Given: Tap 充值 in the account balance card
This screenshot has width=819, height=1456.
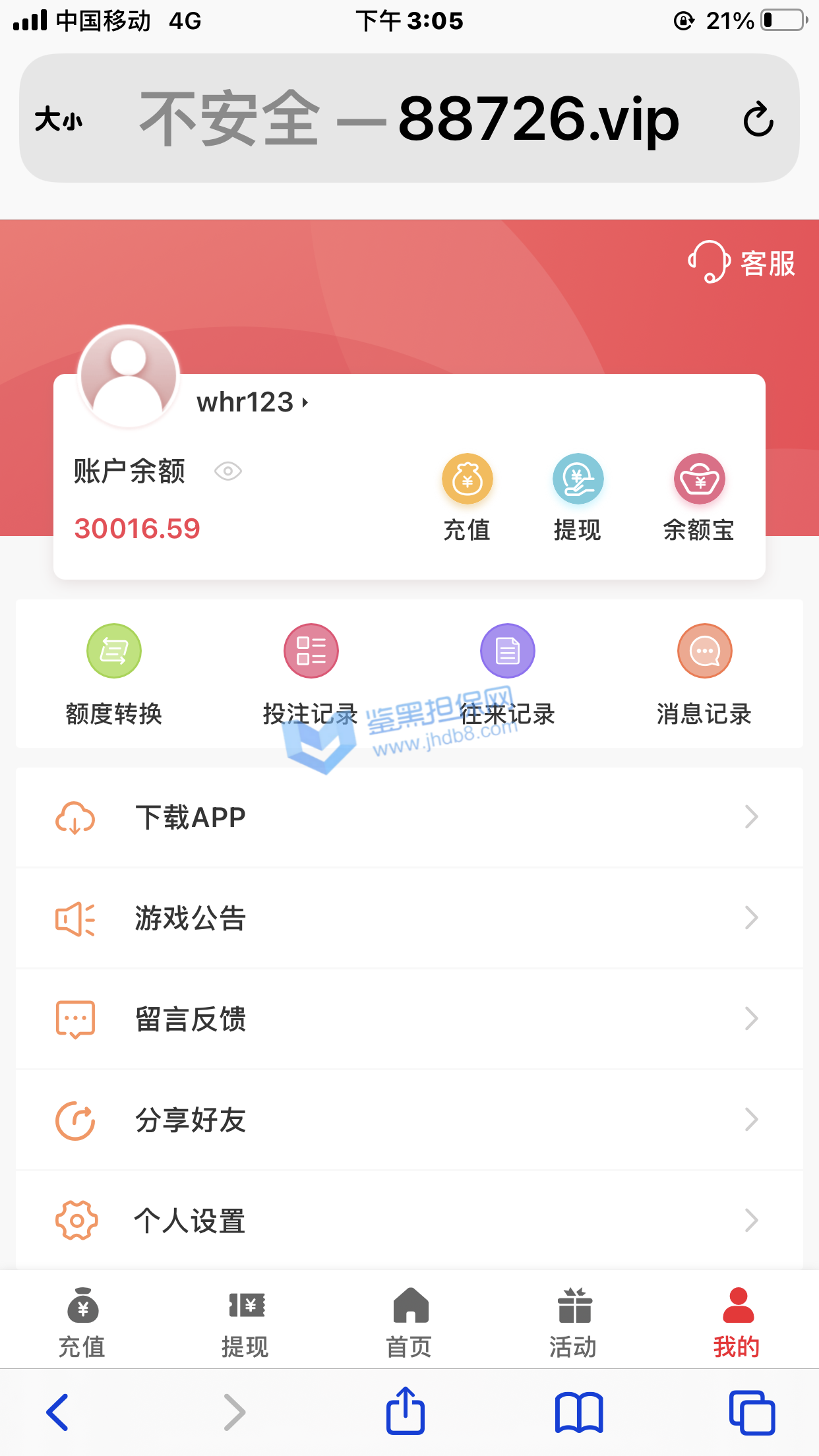Looking at the screenshot, I should coord(467,497).
